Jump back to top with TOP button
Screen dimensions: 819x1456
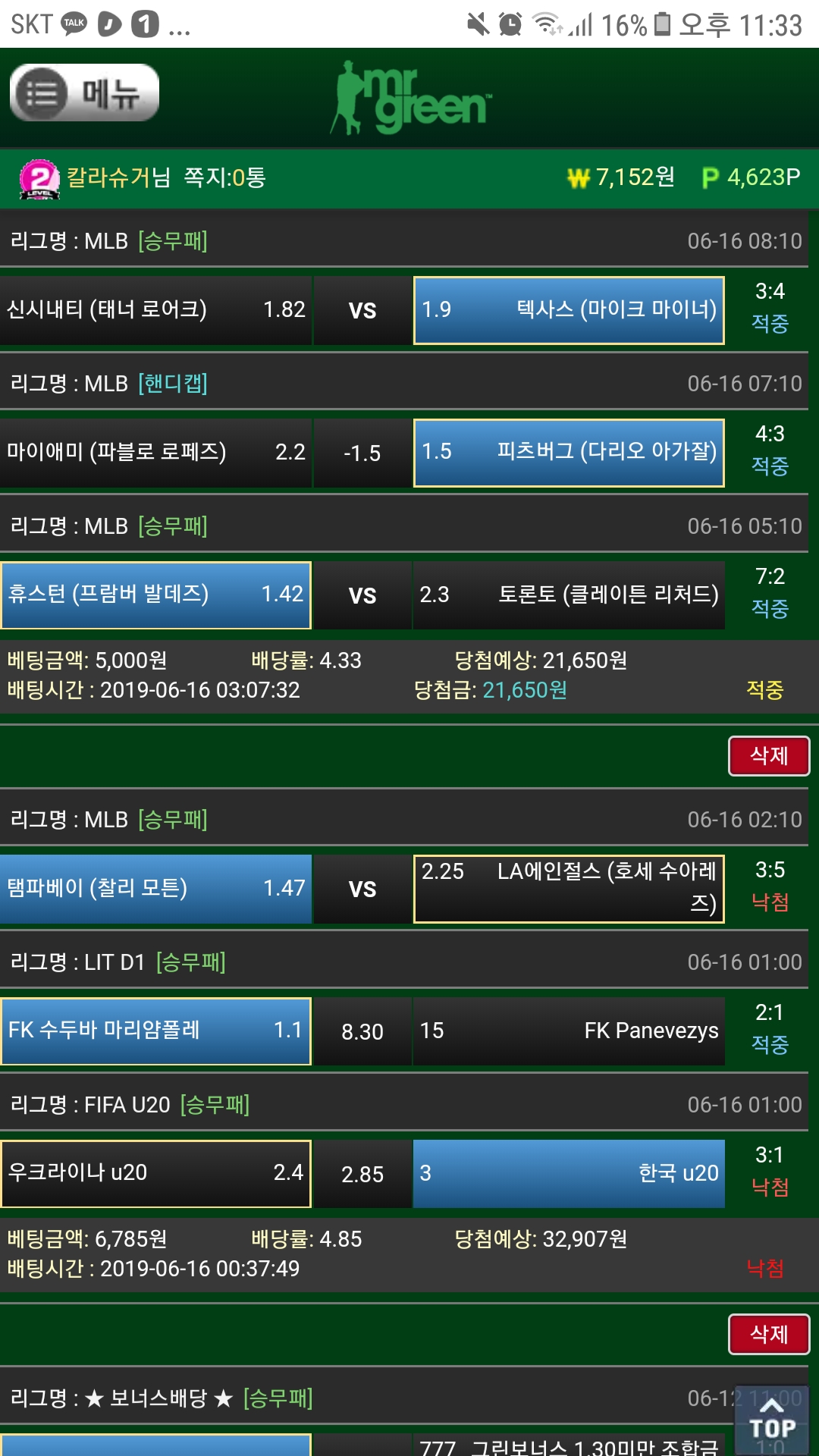click(x=771, y=1420)
